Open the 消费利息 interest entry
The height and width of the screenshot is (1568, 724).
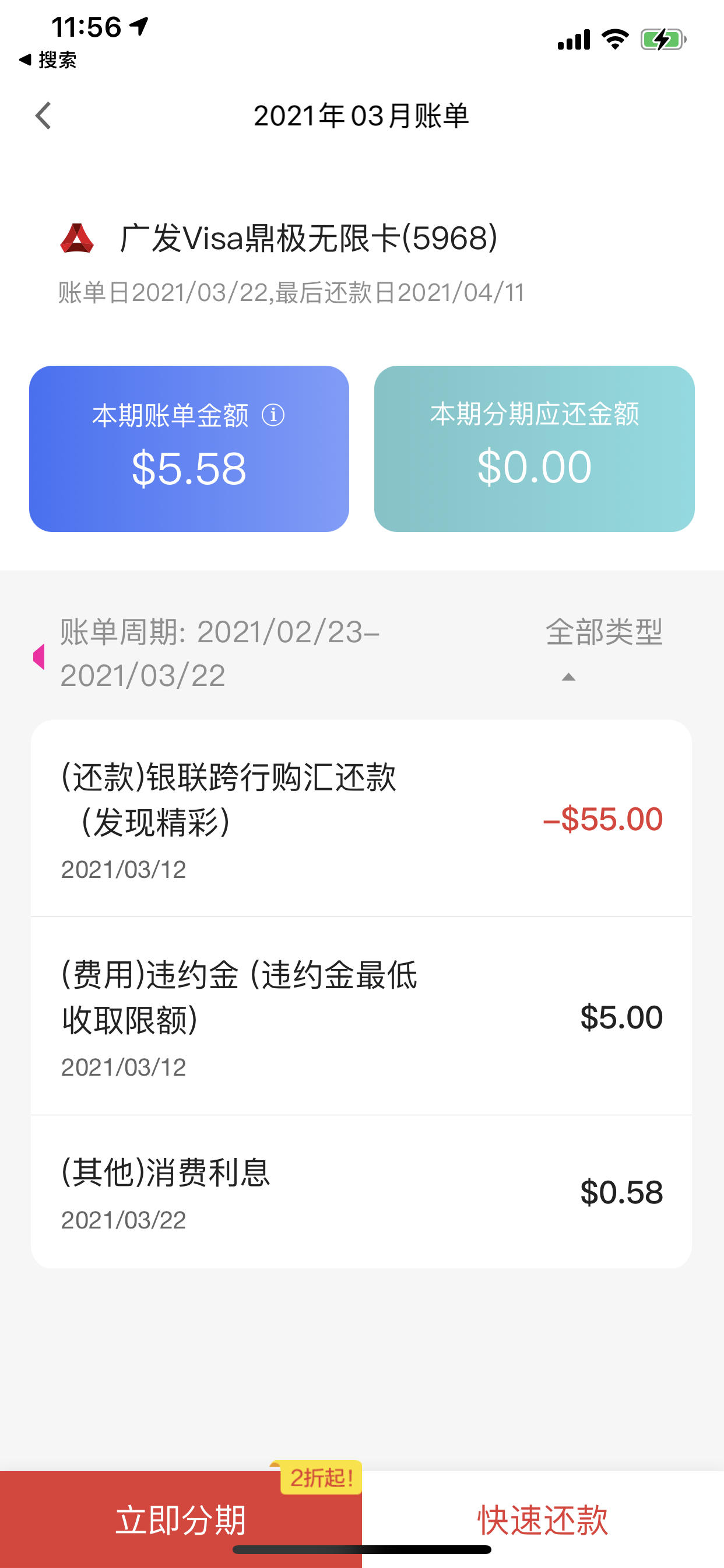[x=361, y=1192]
